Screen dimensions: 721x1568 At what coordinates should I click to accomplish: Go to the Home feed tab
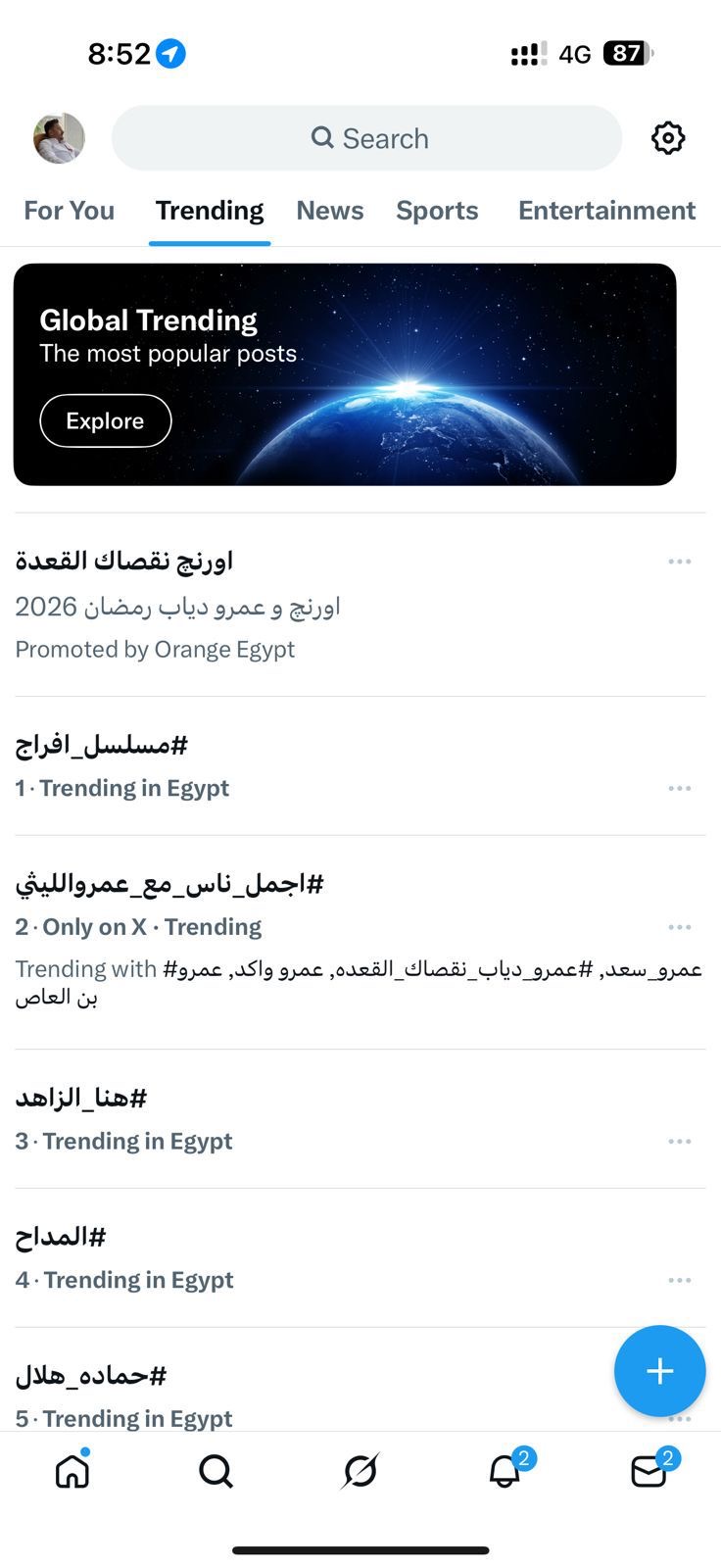72,1471
